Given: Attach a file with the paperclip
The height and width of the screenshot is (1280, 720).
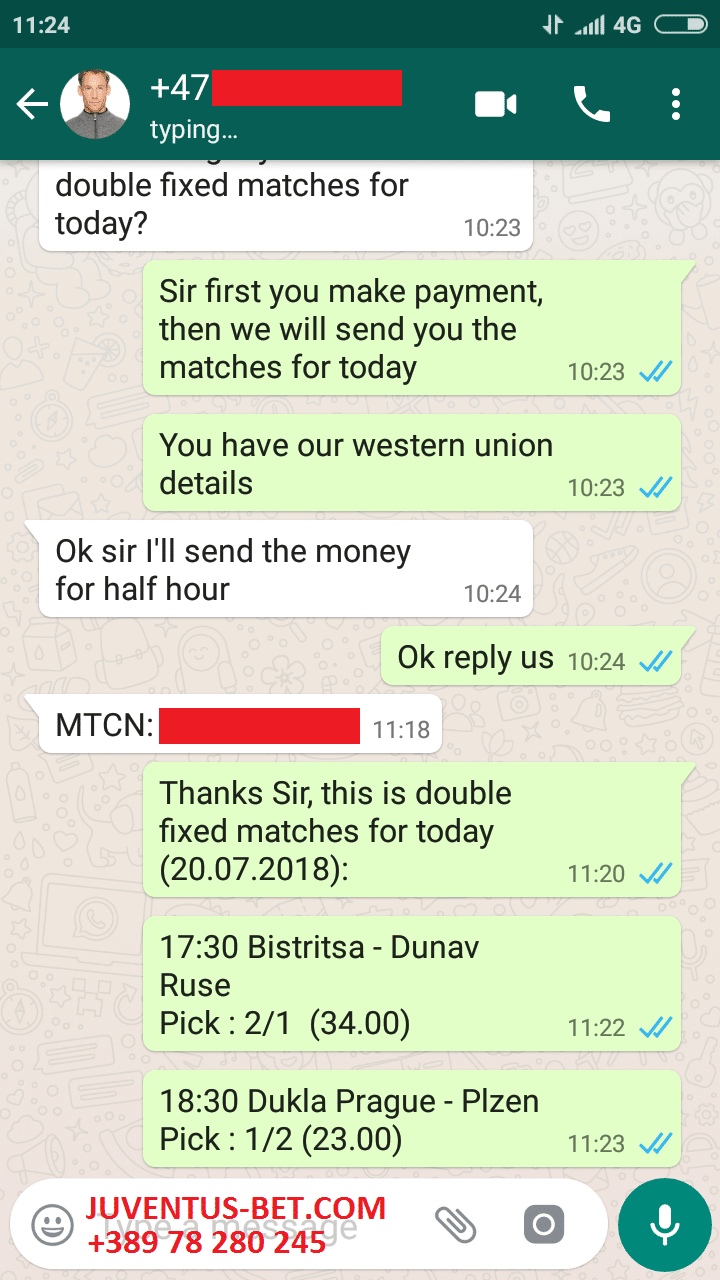Looking at the screenshot, I should tap(455, 1225).
